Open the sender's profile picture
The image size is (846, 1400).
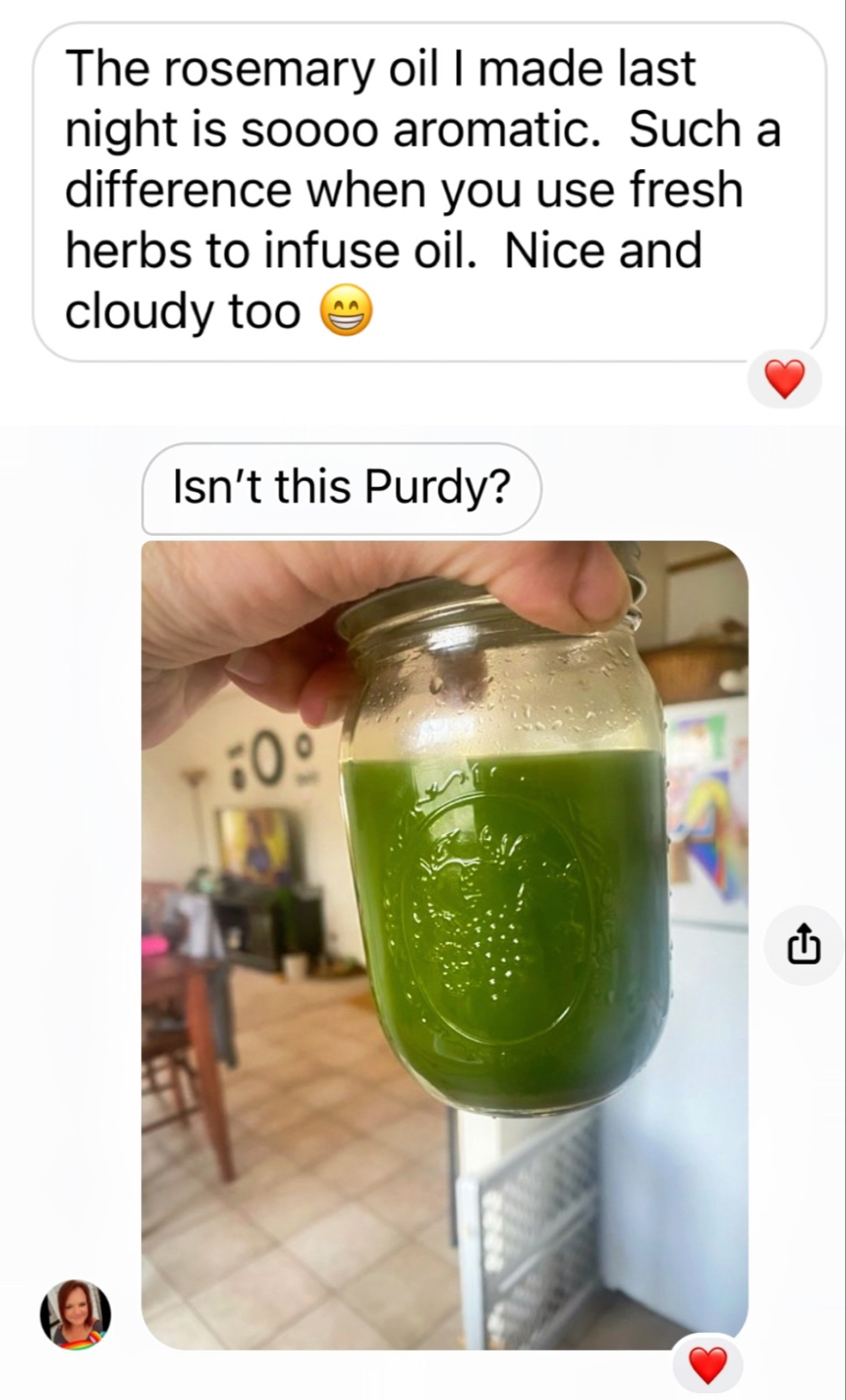tap(75, 1314)
